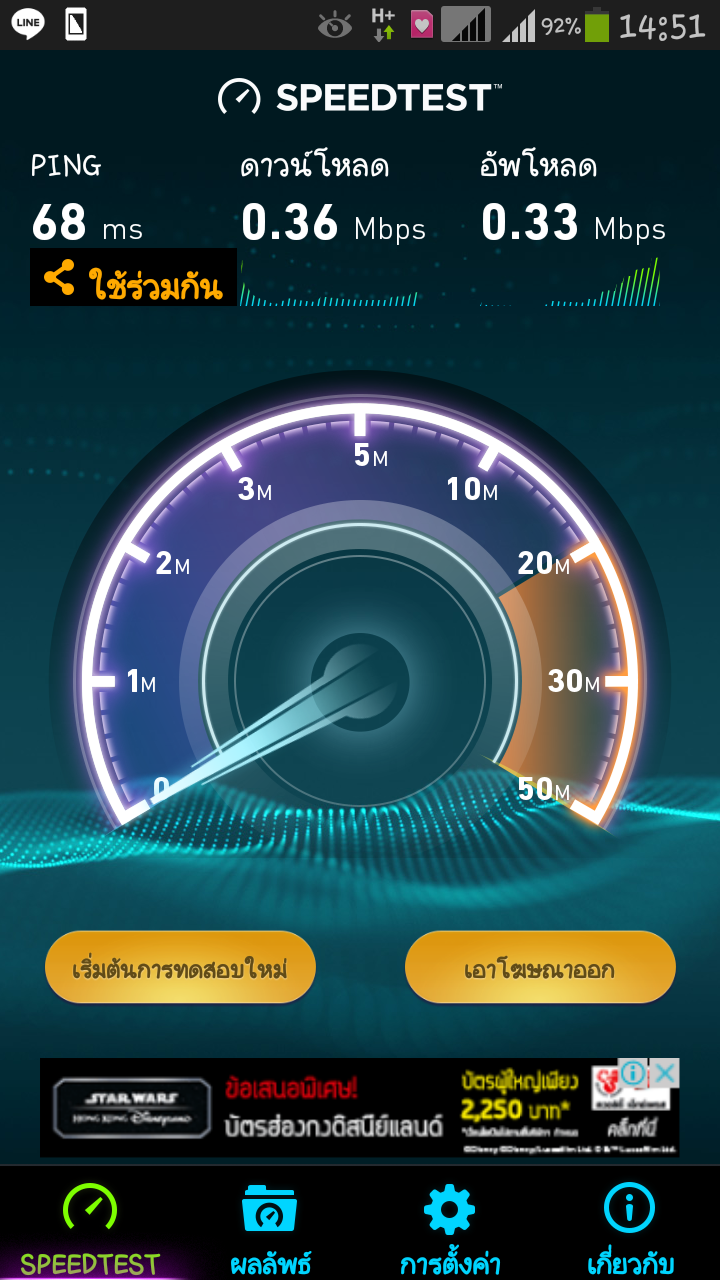Start a new test with เริ่มต้นการทดสอบใหม่
This screenshot has width=720, height=1280.
[x=180, y=968]
